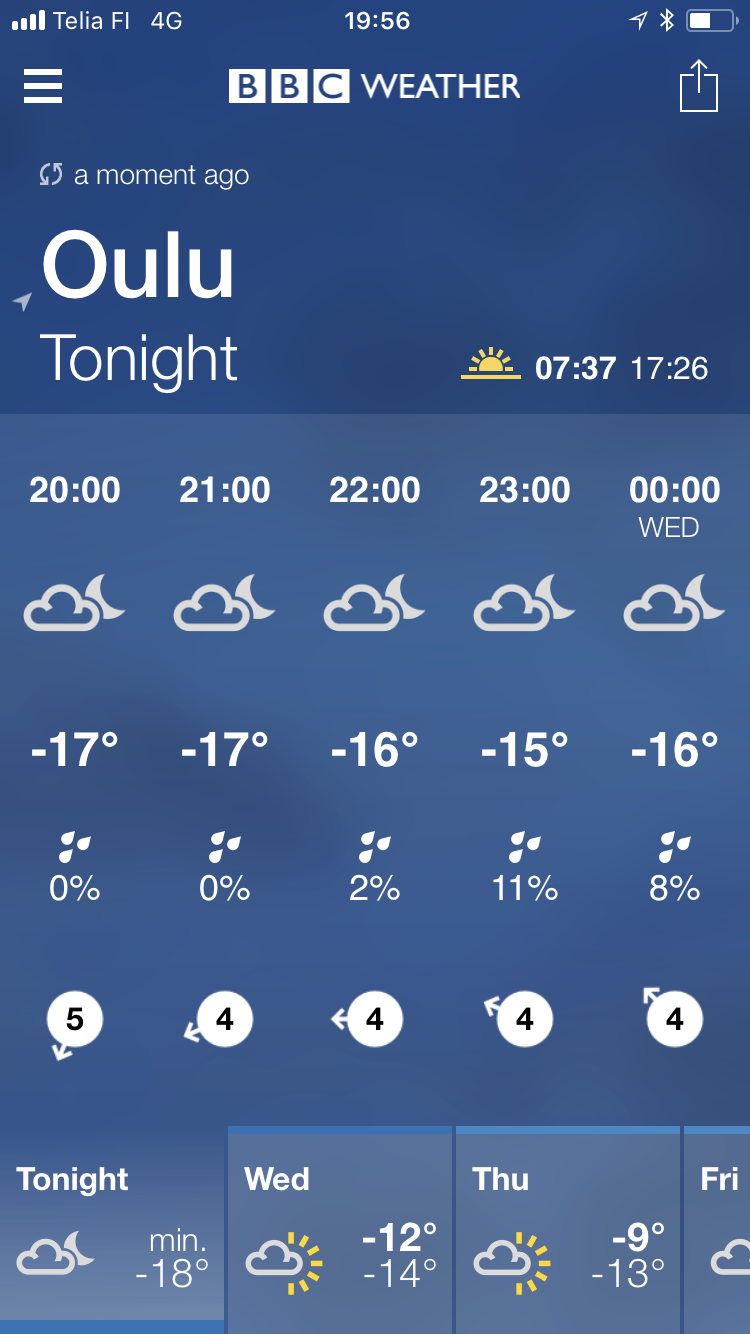
Task: Switch to Fri forecast tab
Action: click(x=718, y=1228)
